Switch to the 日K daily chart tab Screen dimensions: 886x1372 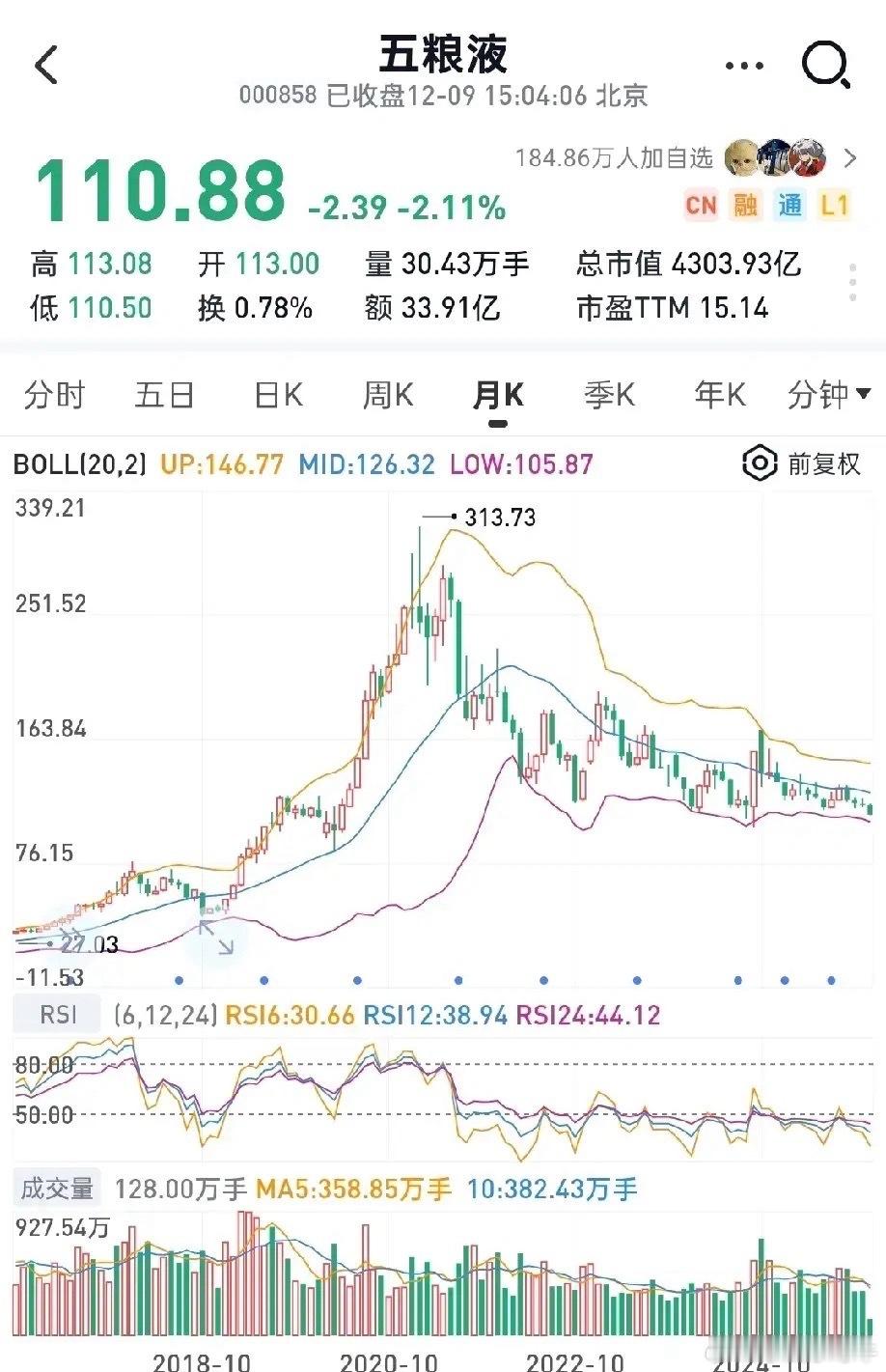[276, 395]
